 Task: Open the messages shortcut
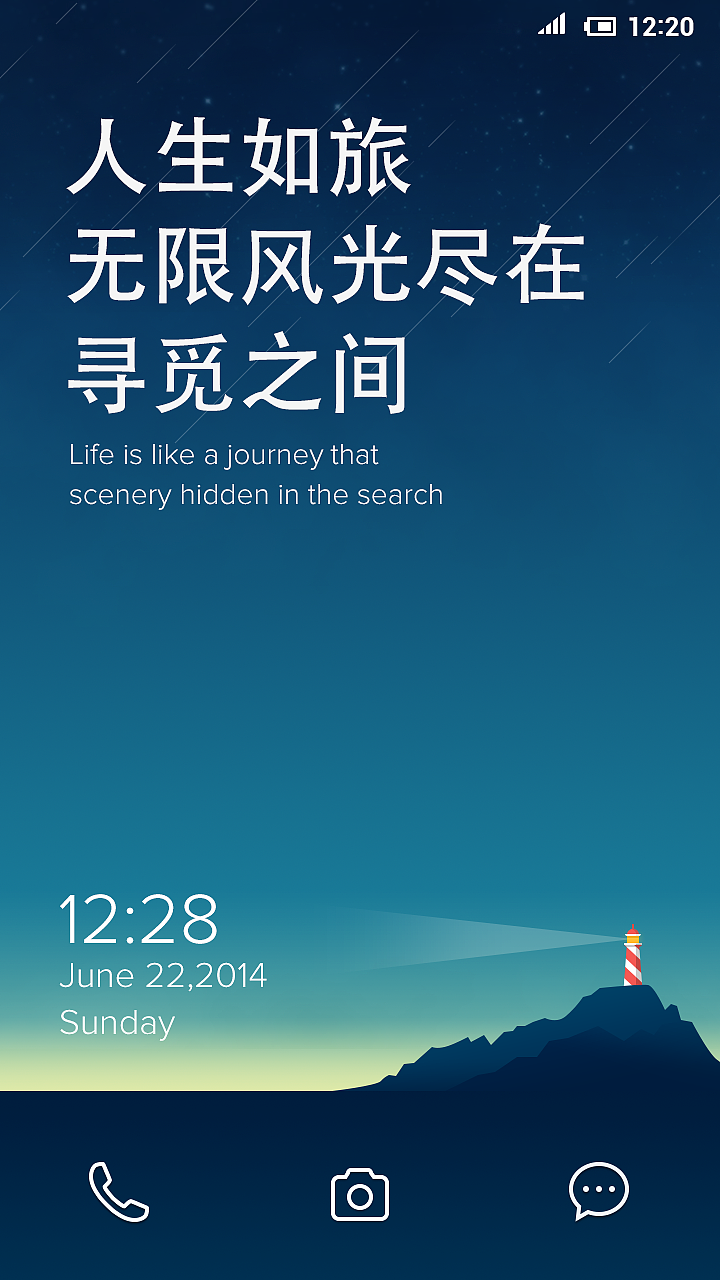coord(599,1192)
